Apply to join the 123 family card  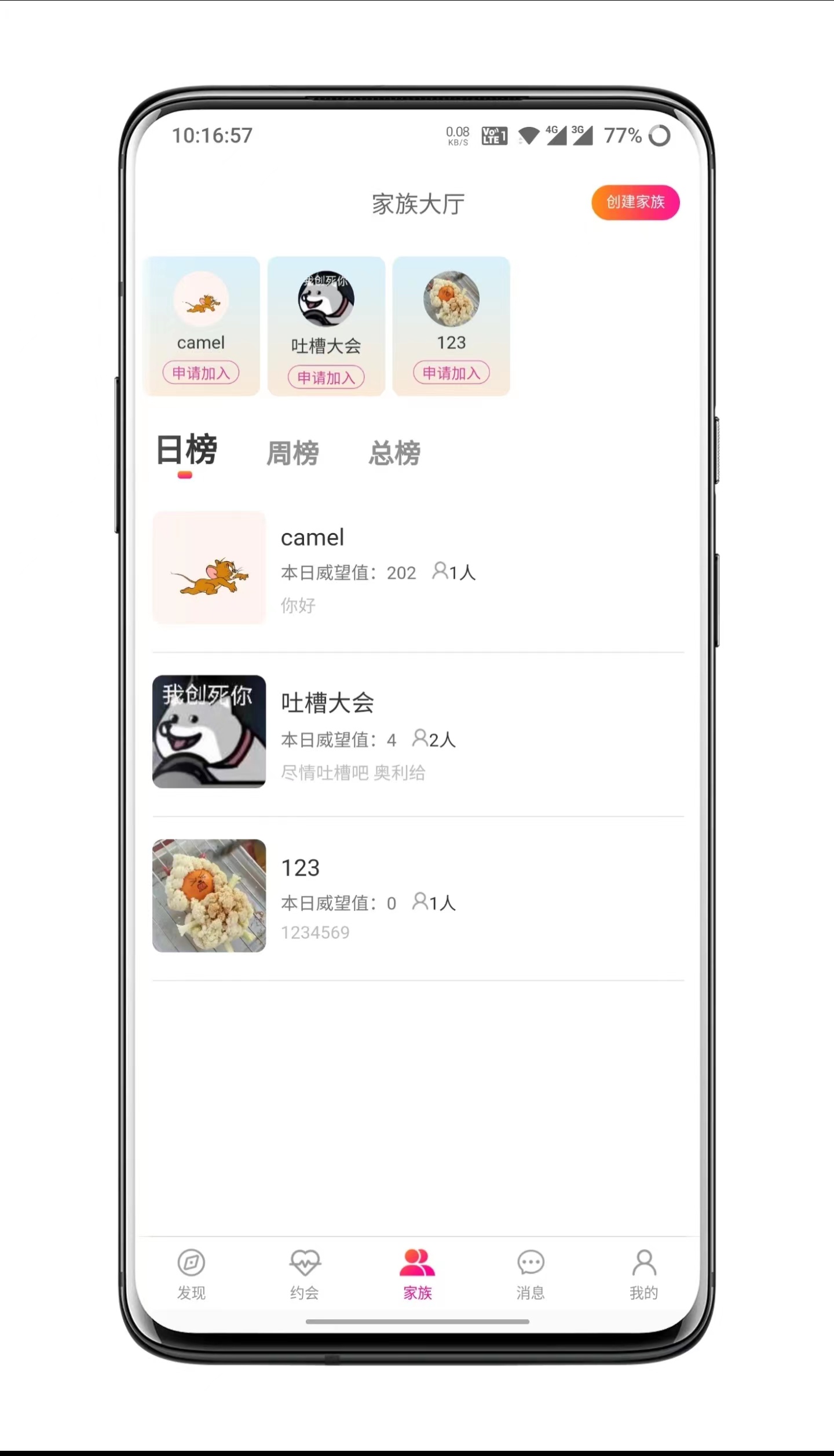[x=451, y=373]
